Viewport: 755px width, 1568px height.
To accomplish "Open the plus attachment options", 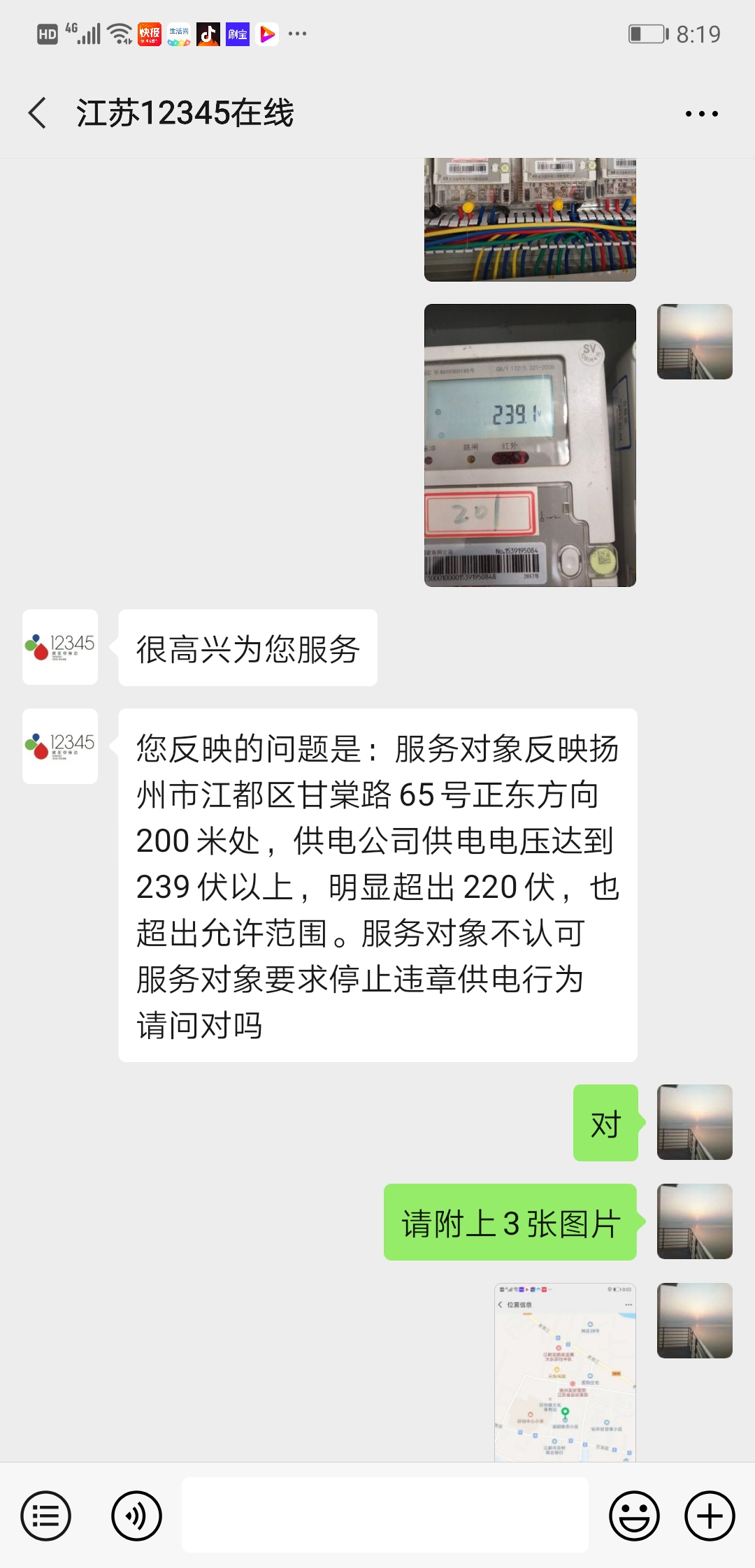I will pyautogui.click(x=710, y=1516).
